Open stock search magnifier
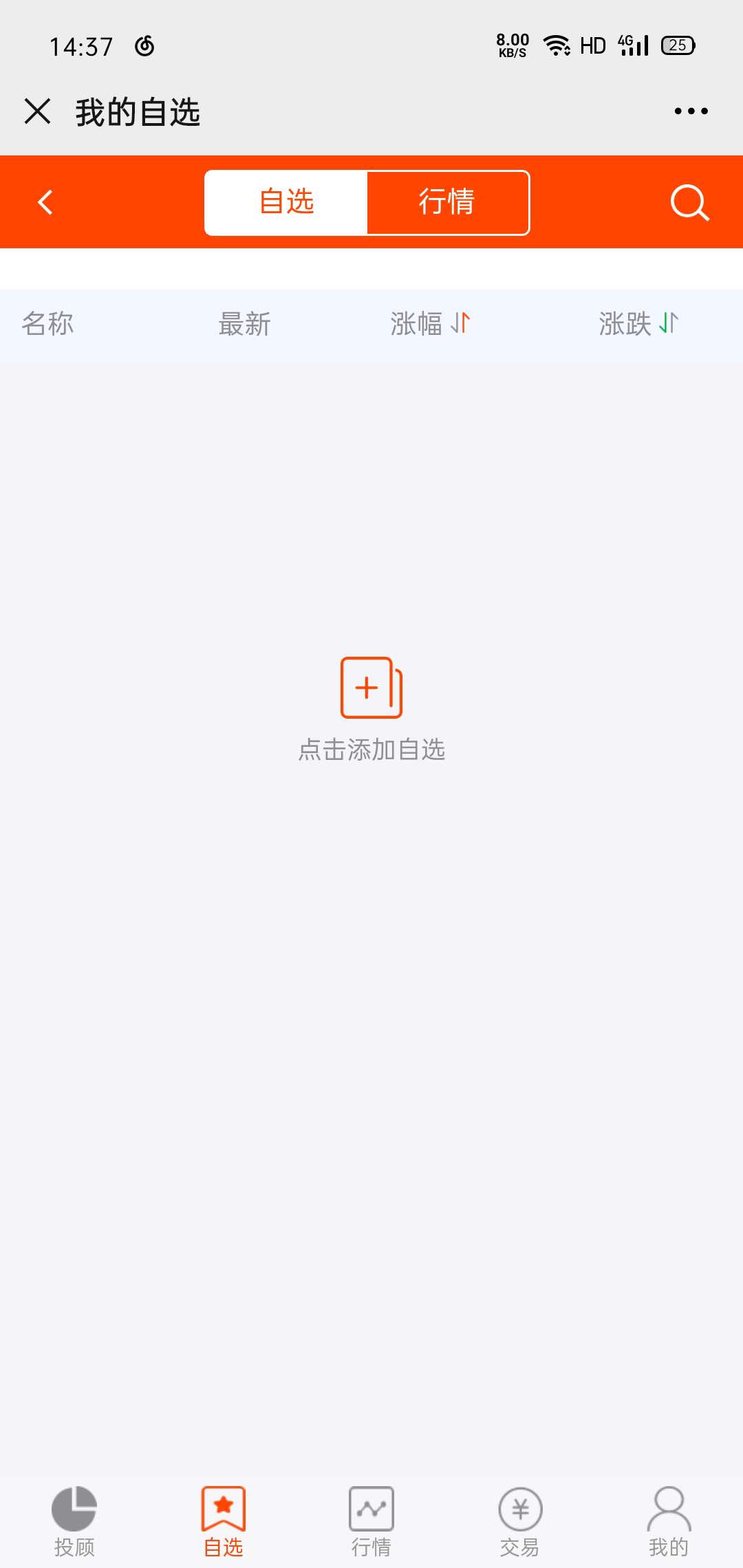 689,202
